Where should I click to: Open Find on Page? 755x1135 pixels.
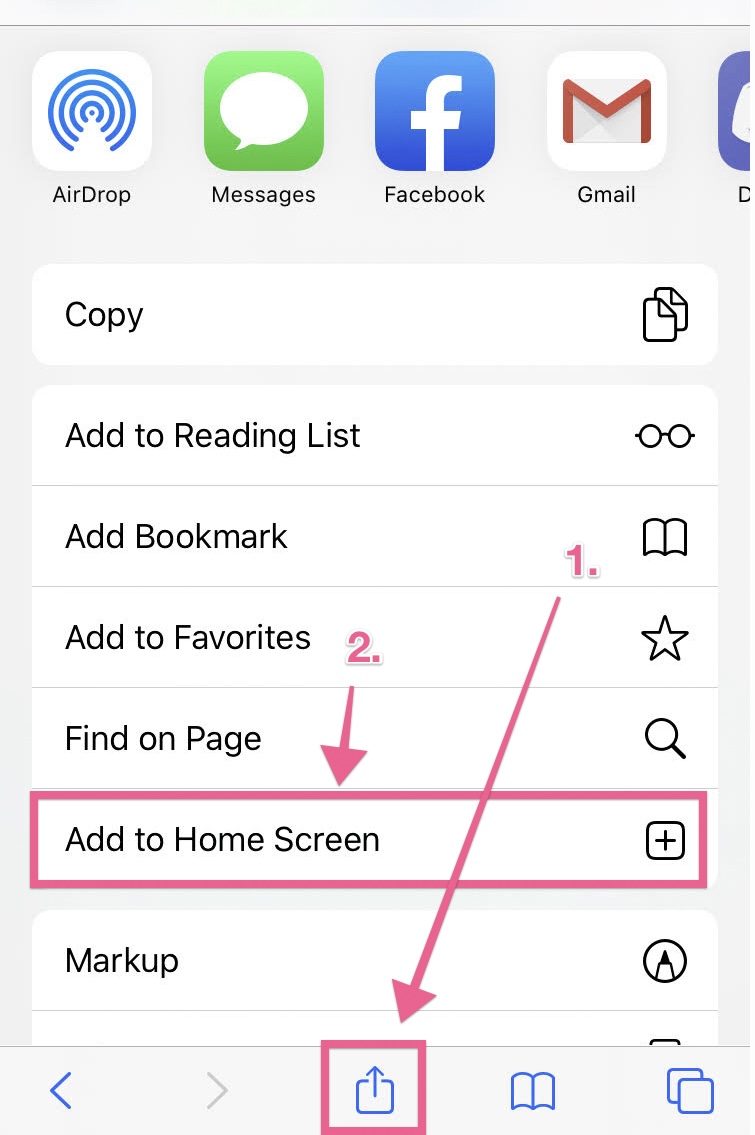pyautogui.click(x=375, y=739)
